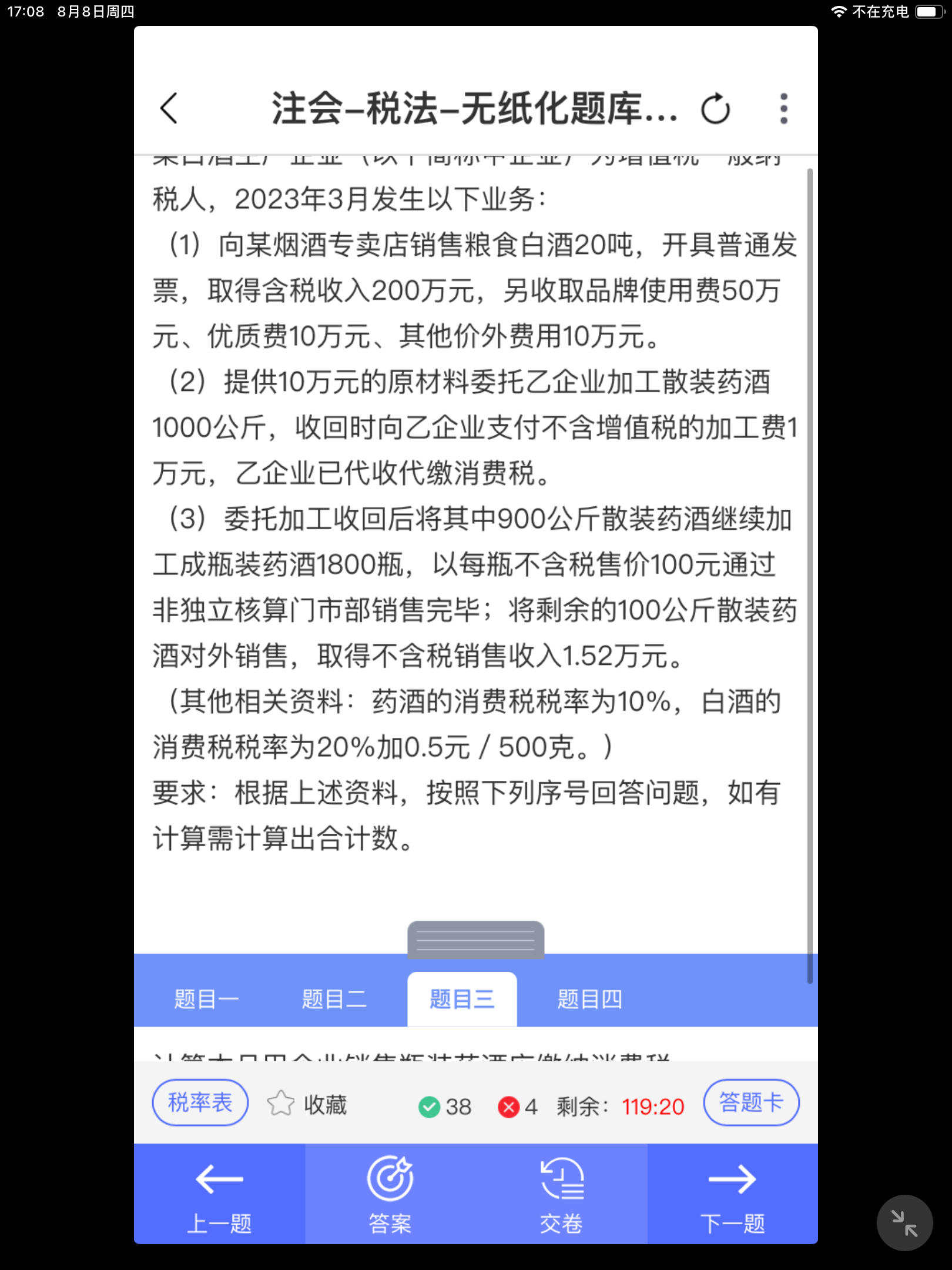The width and height of the screenshot is (952, 1270).
Task: Show the 答案 for this question
Action: point(390,1195)
